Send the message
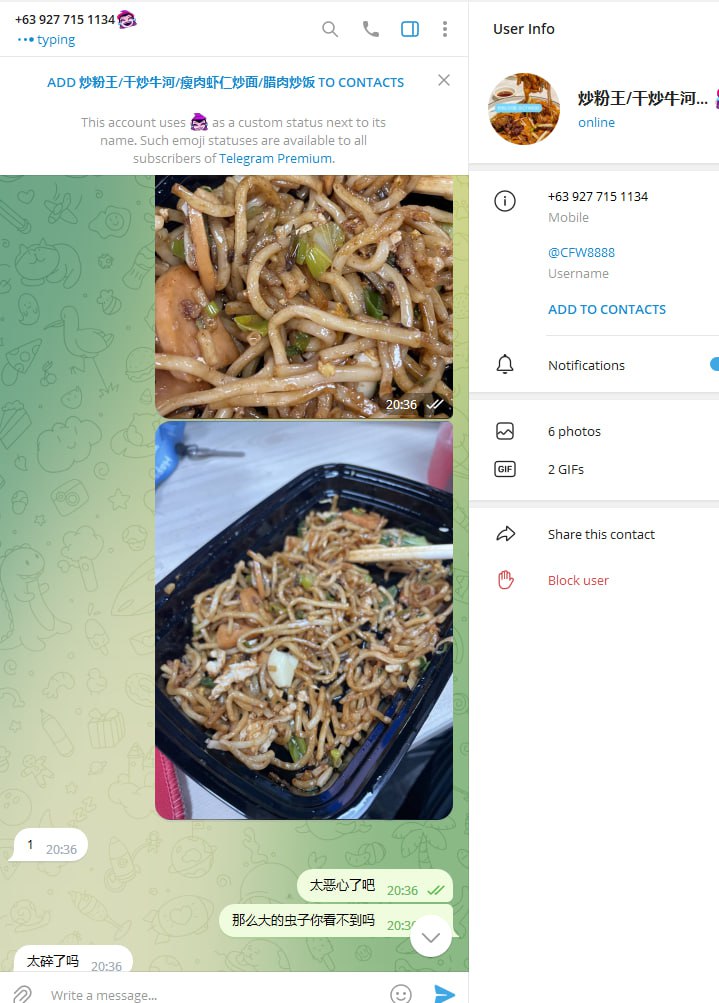 445,994
